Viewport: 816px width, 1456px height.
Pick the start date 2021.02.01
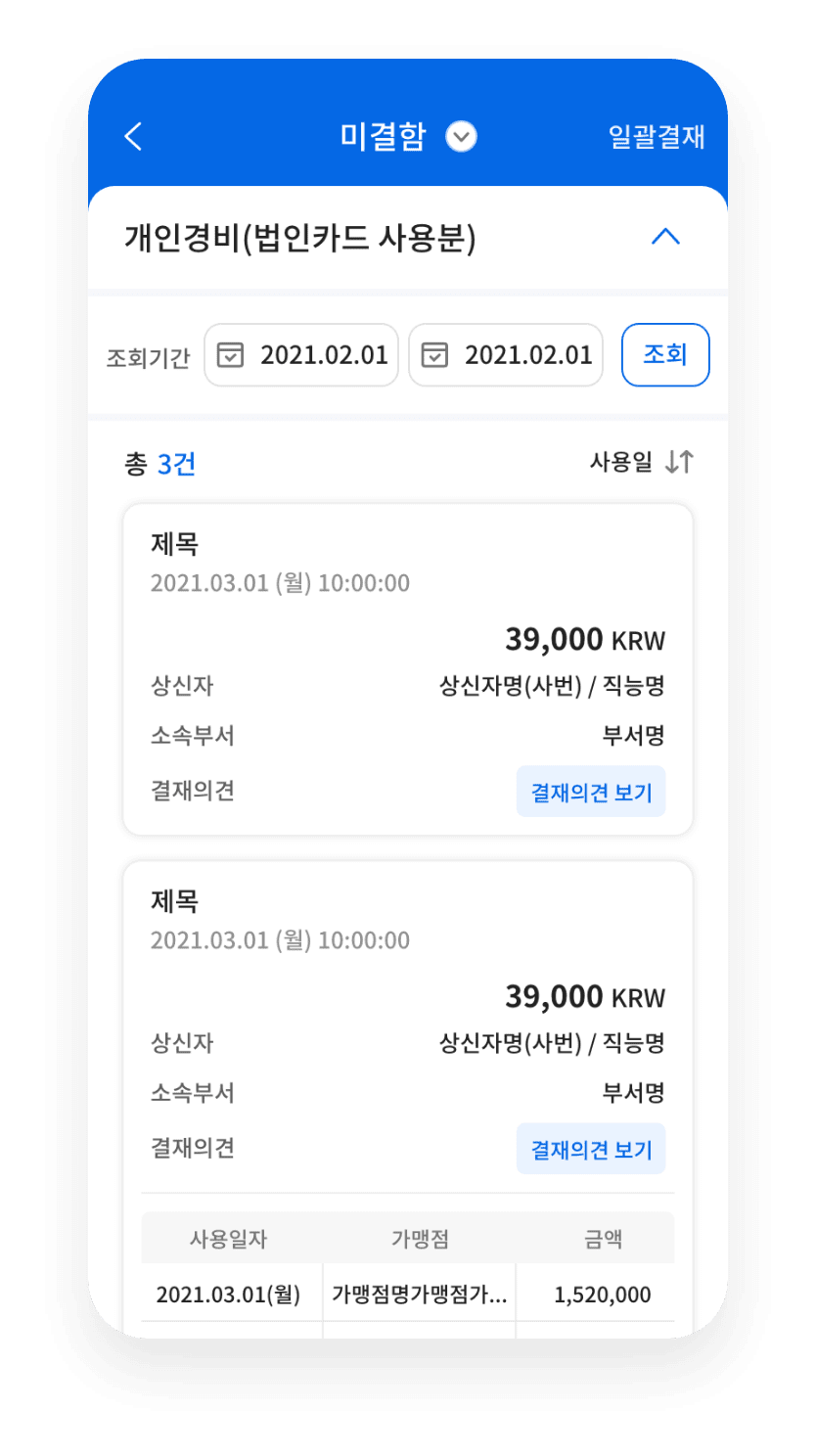coord(301,354)
